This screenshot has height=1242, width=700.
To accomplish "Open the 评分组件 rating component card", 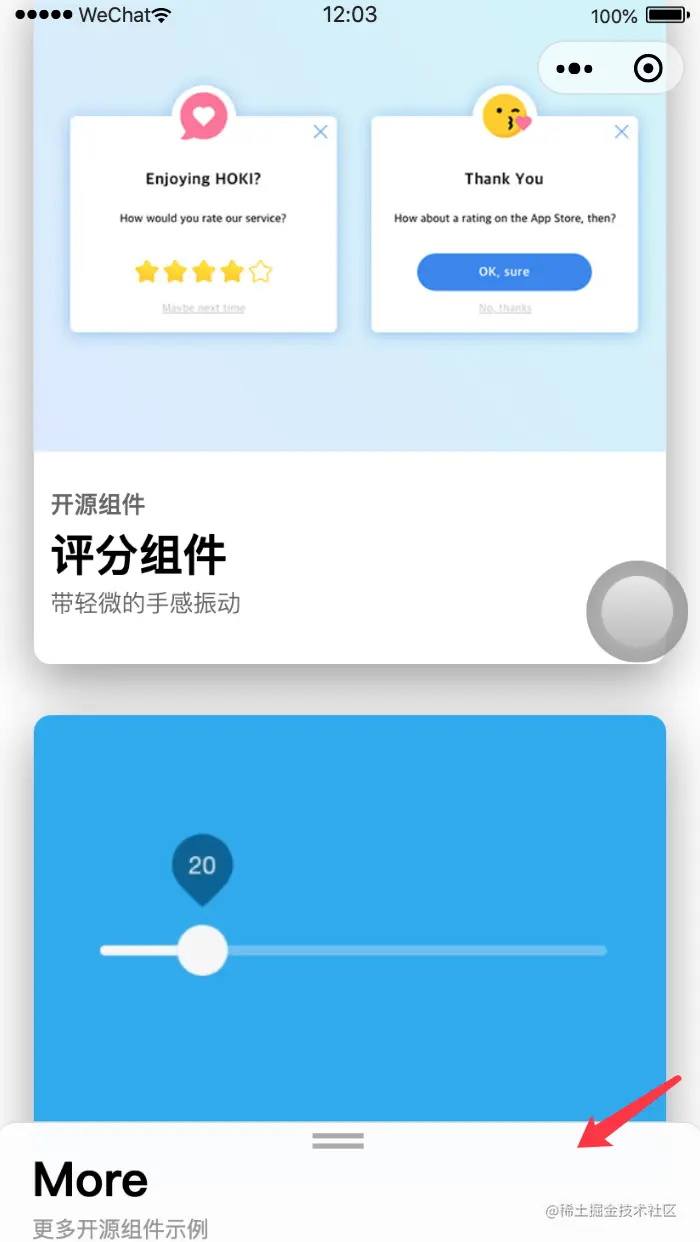I will pos(300,555).
